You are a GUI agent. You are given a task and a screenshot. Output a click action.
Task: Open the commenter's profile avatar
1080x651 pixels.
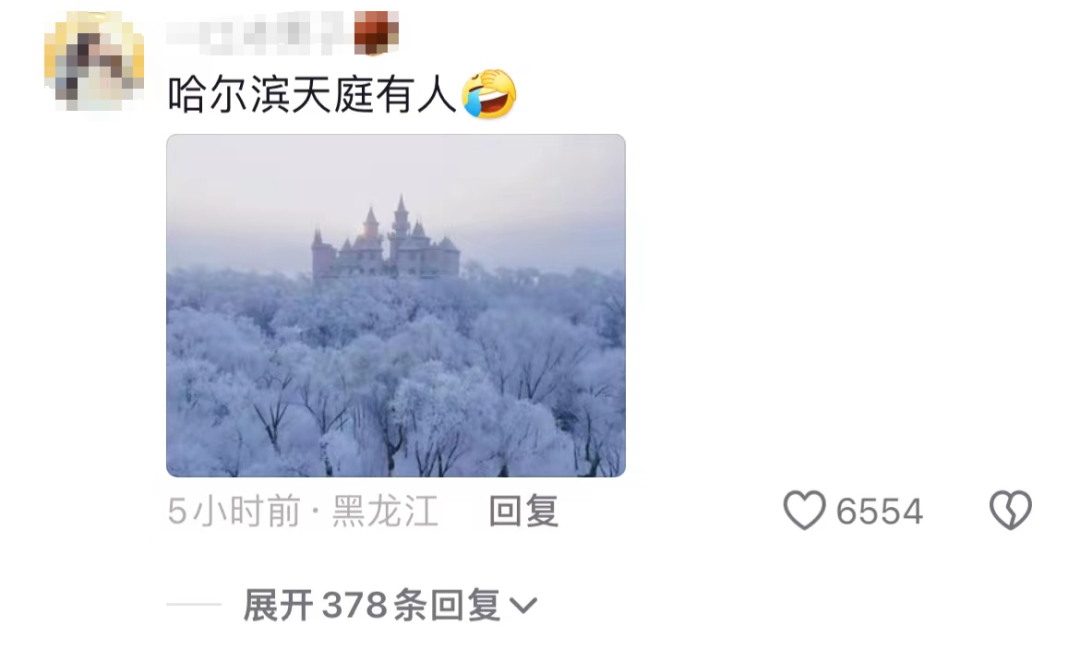click(x=93, y=62)
